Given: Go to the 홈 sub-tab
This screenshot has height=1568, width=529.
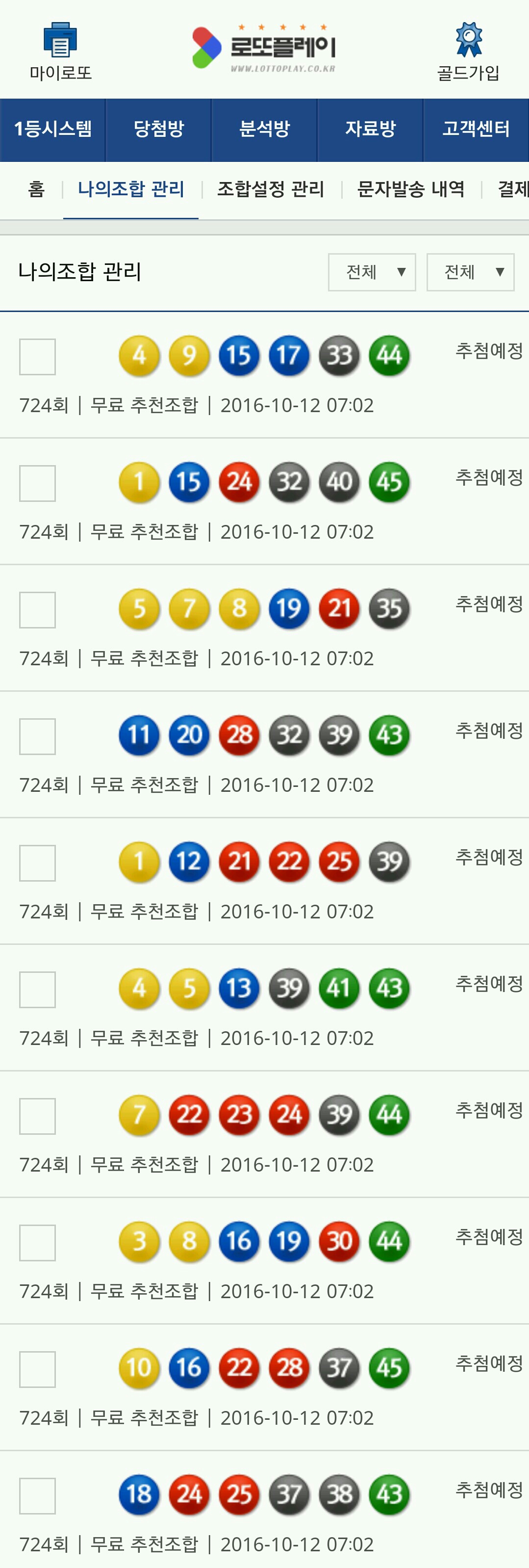Looking at the screenshot, I should click(36, 189).
